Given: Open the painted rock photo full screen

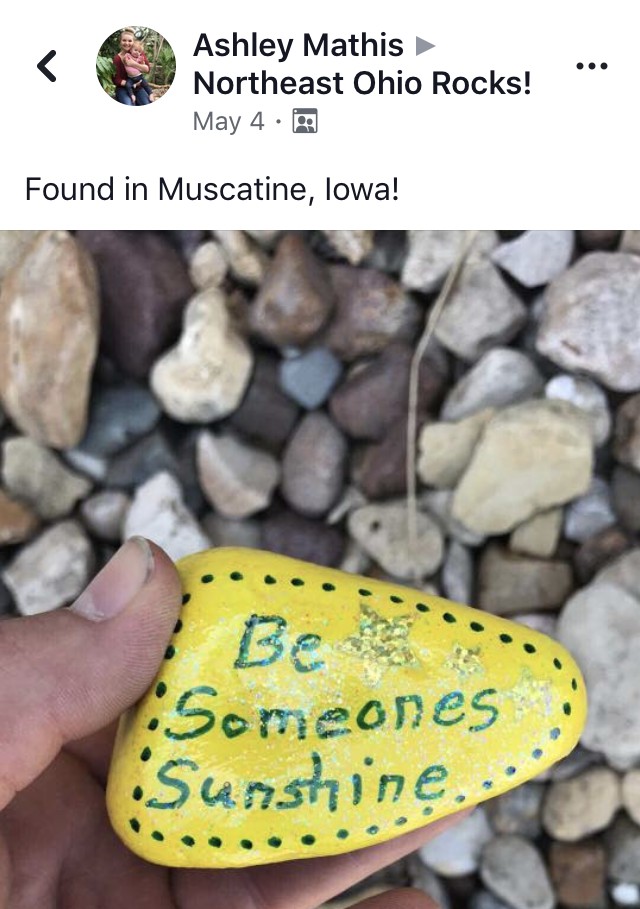Looking at the screenshot, I should [x=320, y=570].
